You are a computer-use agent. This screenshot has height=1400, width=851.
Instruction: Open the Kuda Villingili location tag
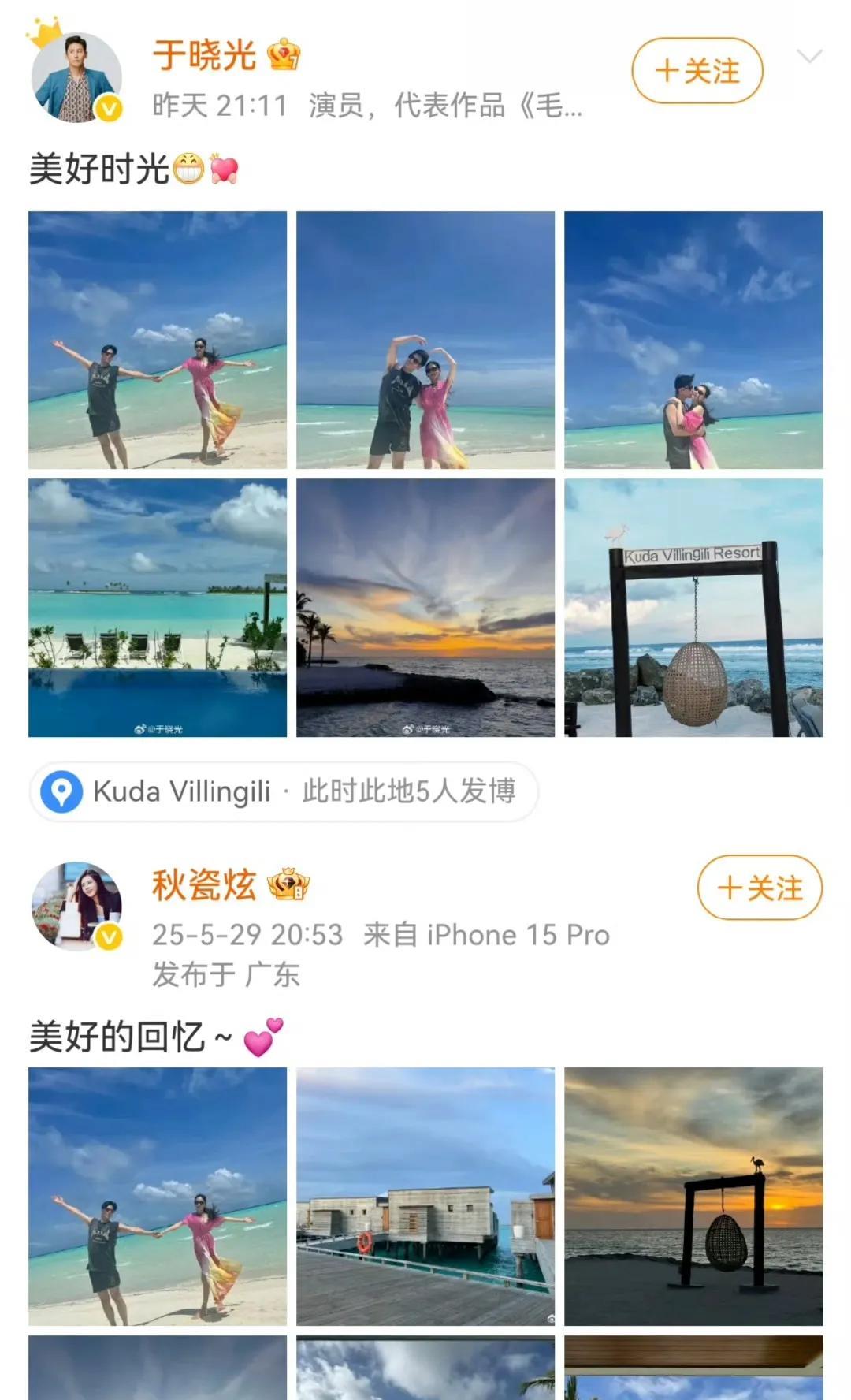(284, 791)
